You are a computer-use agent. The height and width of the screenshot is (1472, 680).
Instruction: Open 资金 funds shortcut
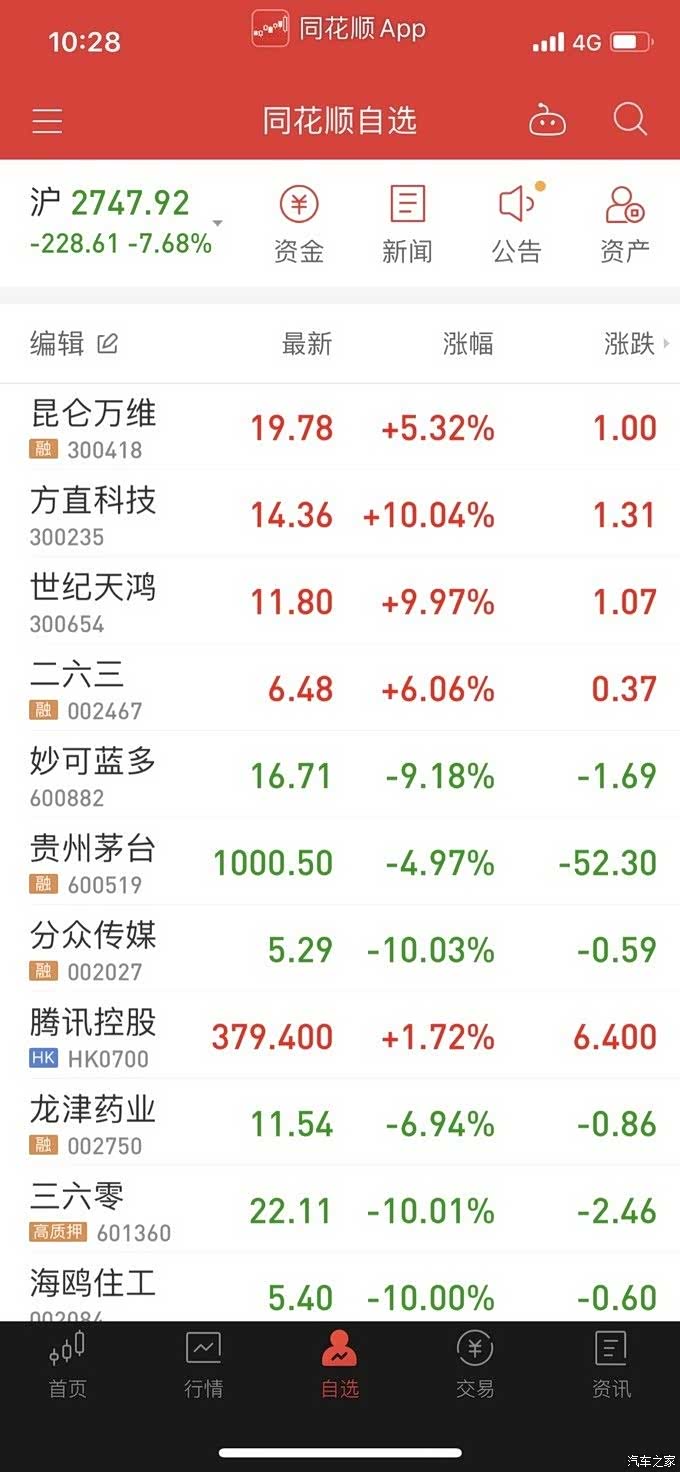[298, 224]
